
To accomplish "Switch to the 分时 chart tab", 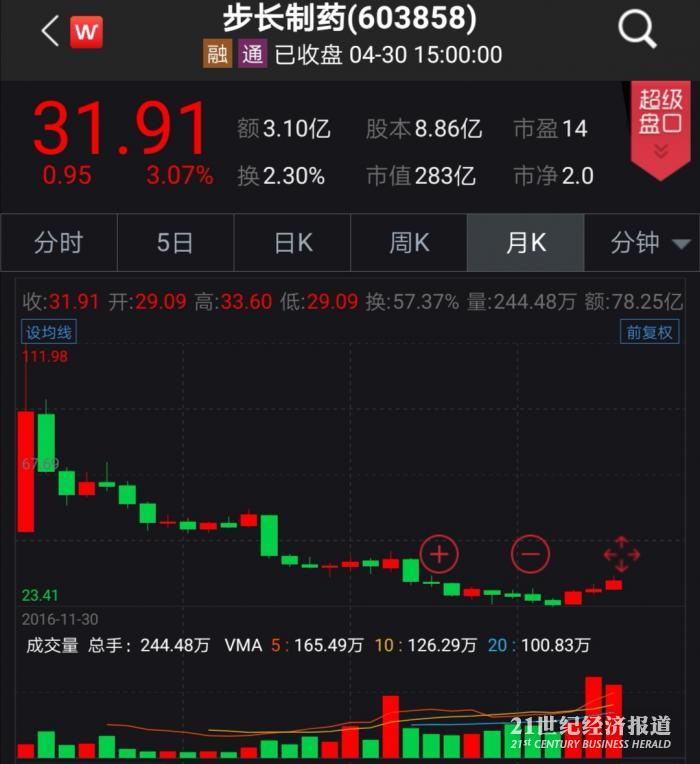I will pos(58,243).
